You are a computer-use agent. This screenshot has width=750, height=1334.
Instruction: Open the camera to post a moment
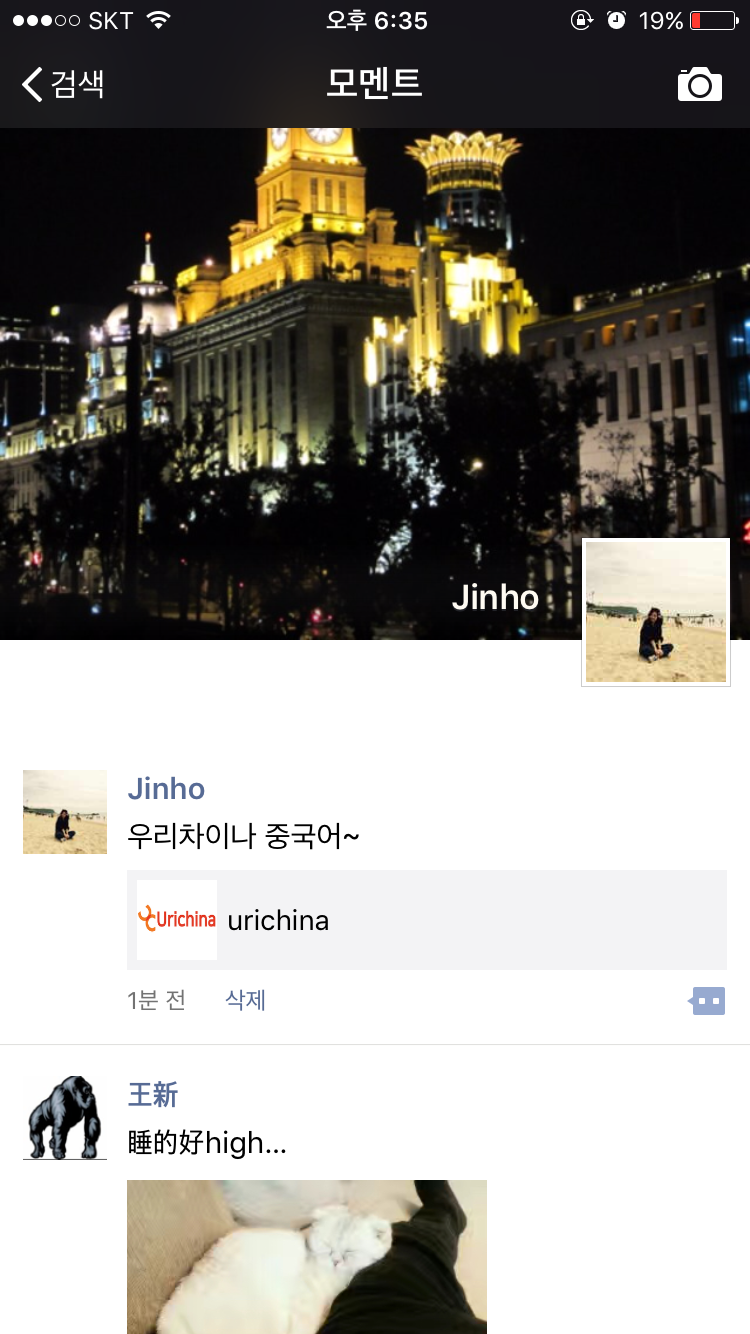pyautogui.click(x=700, y=85)
